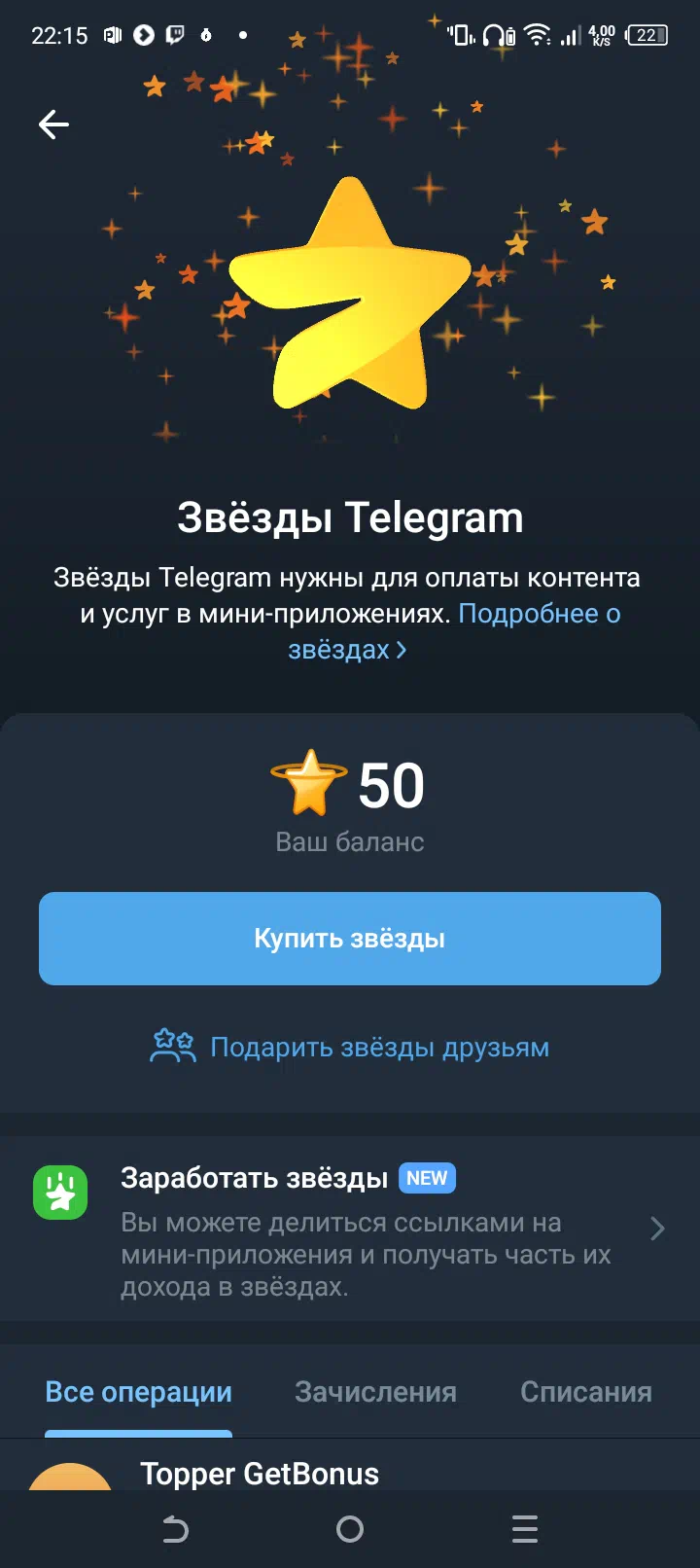Go back using the top arrow
Image resolution: width=700 pixels, height=1568 pixels.
pyautogui.click(x=53, y=125)
